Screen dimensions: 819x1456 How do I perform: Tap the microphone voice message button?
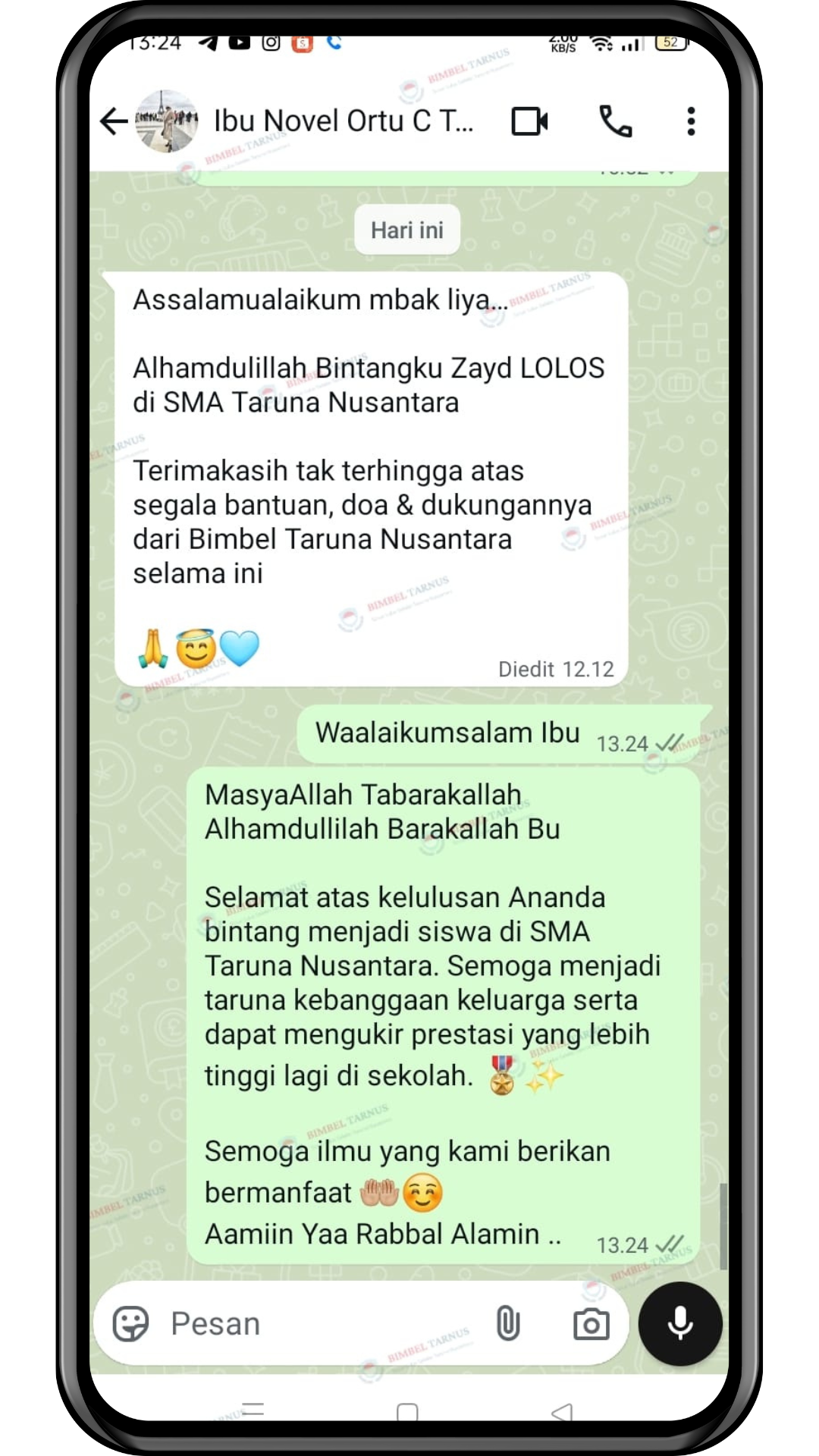pos(680,1323)
